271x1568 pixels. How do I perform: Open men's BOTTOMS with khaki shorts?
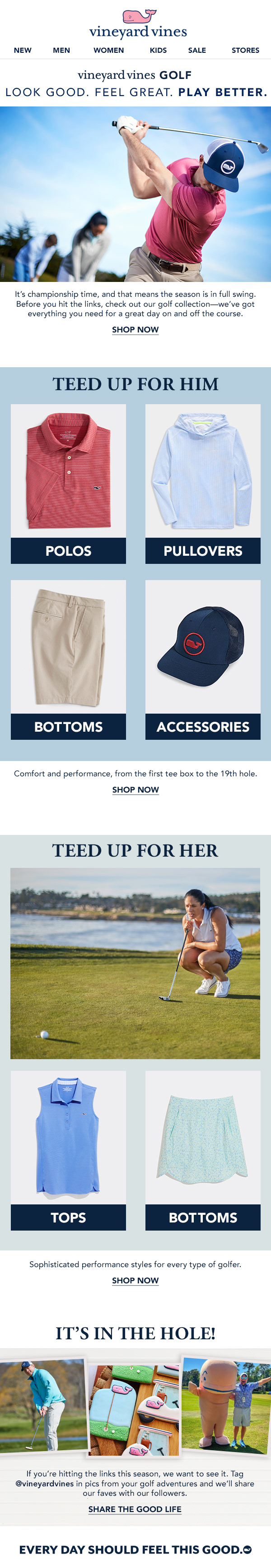(x=68, y=660)
